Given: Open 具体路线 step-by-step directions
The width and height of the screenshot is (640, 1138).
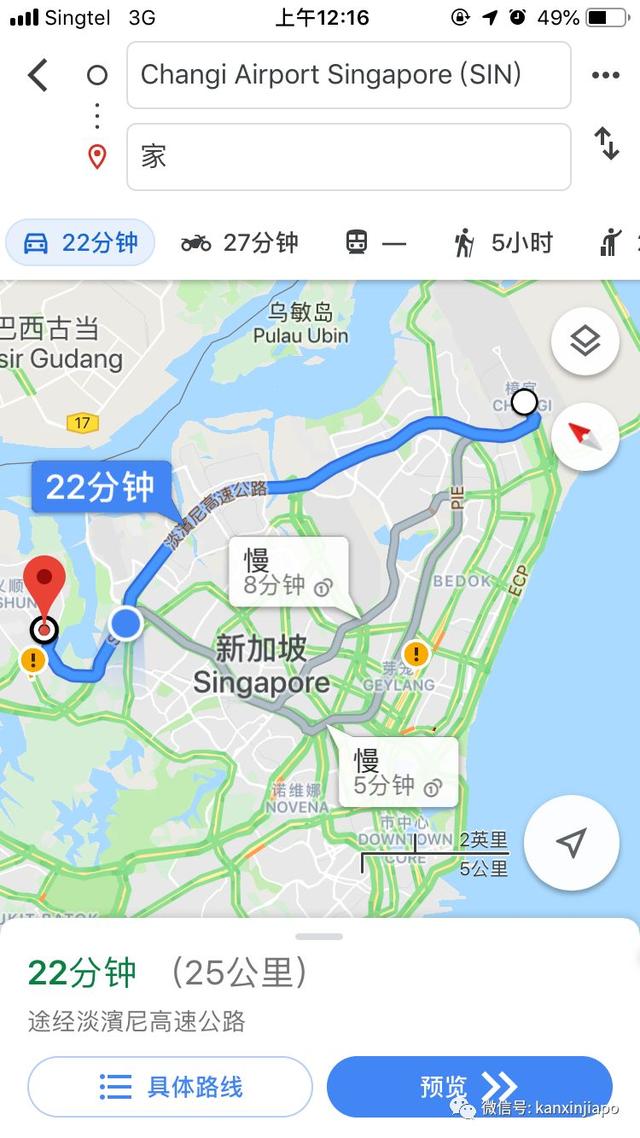Looking at the screenshot, I should pos(170,1087).
